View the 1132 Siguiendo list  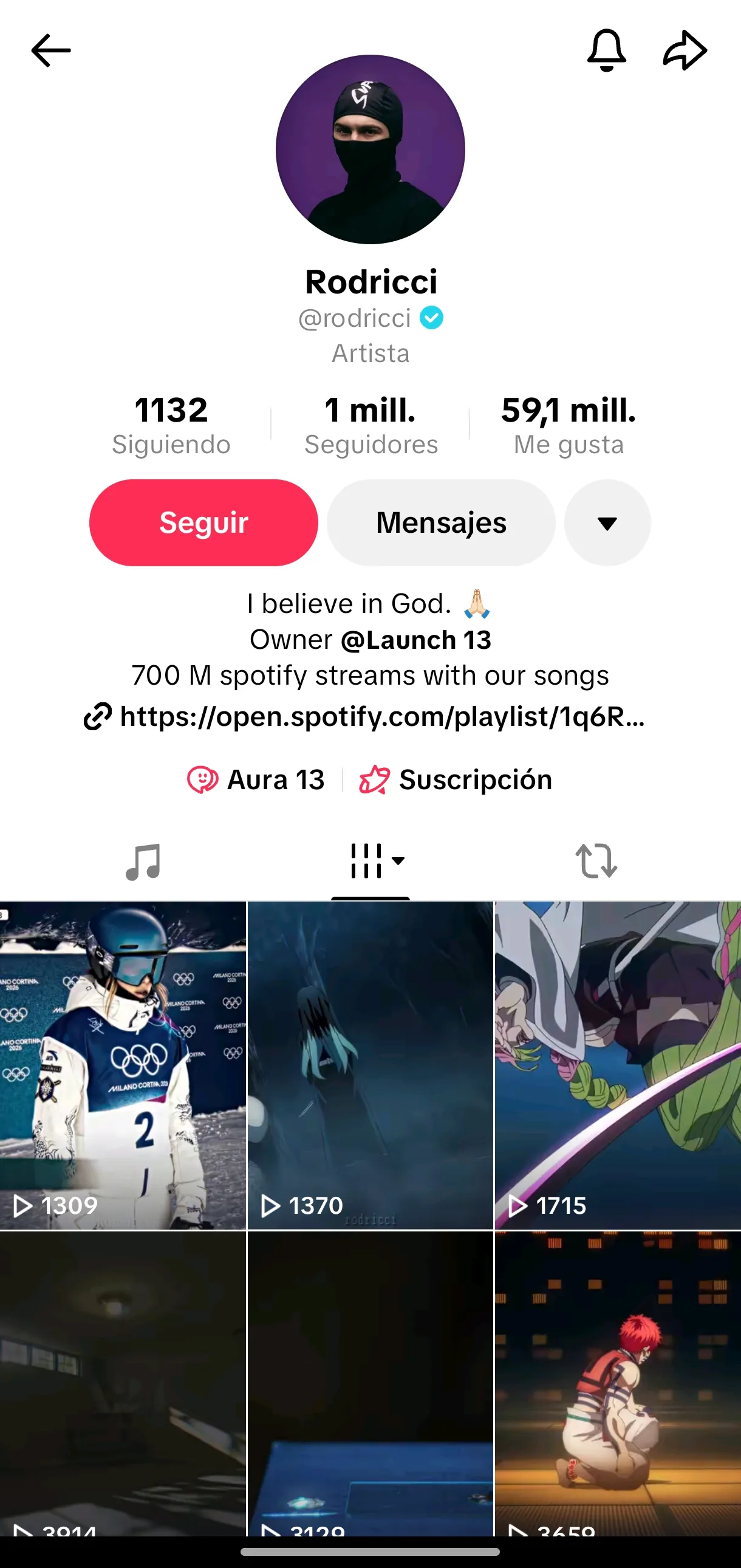click(171, 425)
